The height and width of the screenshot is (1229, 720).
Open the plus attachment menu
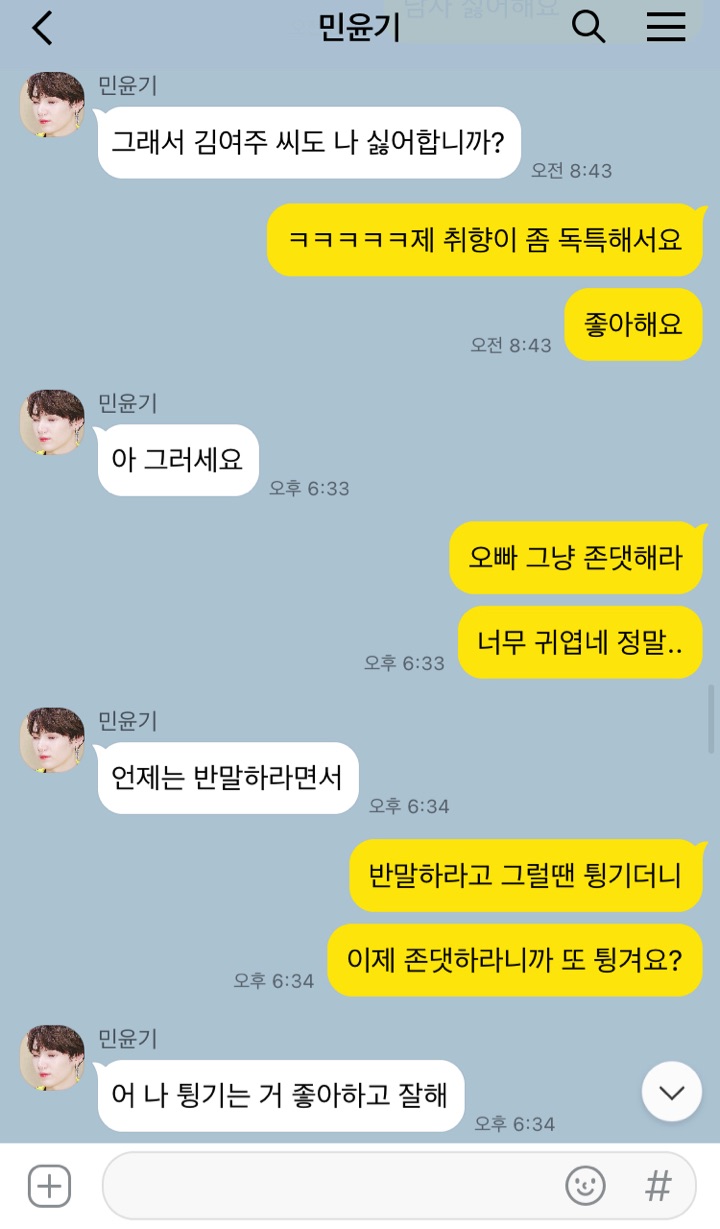[48, 1186]
